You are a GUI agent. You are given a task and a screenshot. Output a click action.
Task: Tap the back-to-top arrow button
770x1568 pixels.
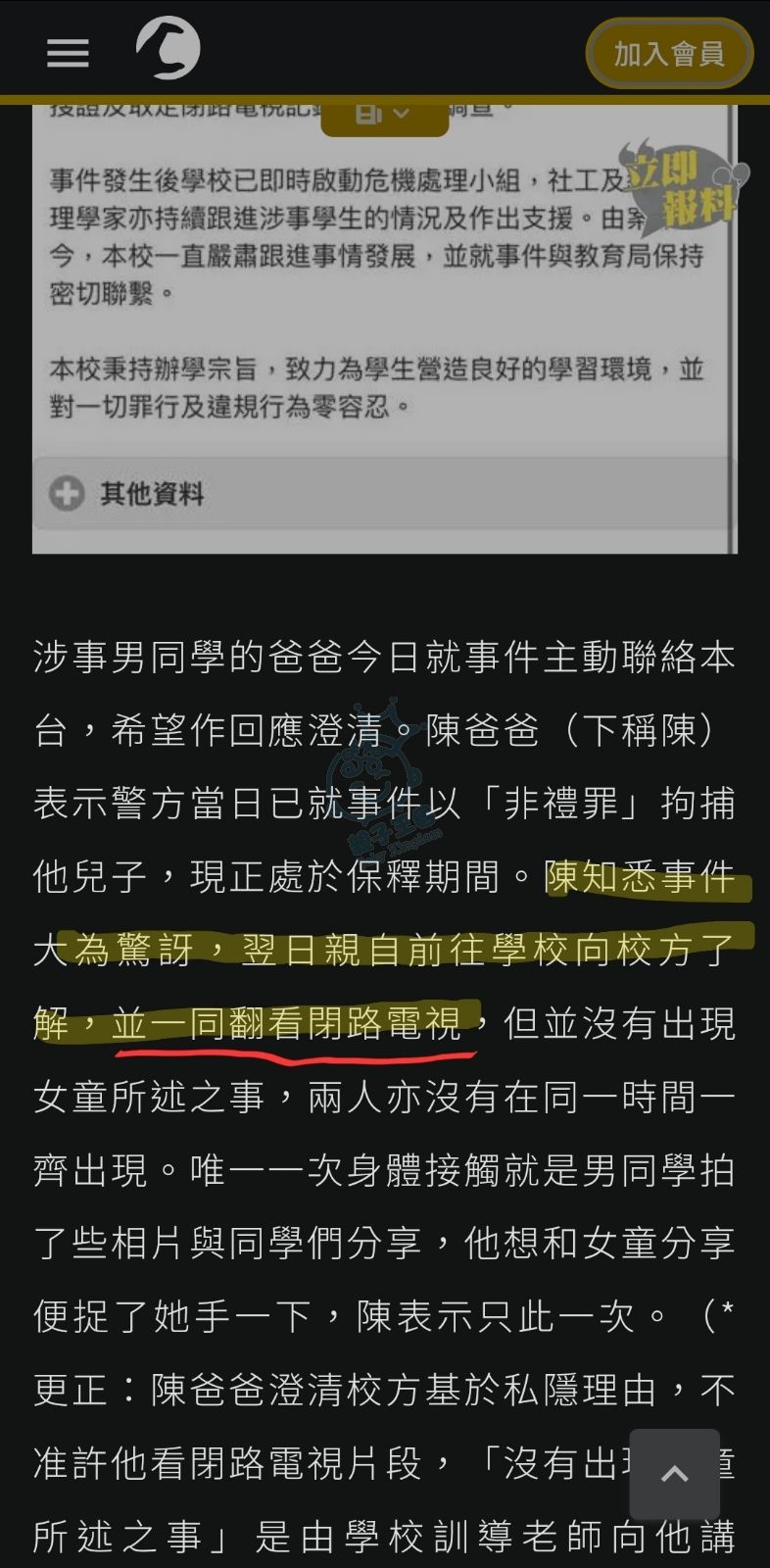pyautogui.click(x=674, y=1473)
